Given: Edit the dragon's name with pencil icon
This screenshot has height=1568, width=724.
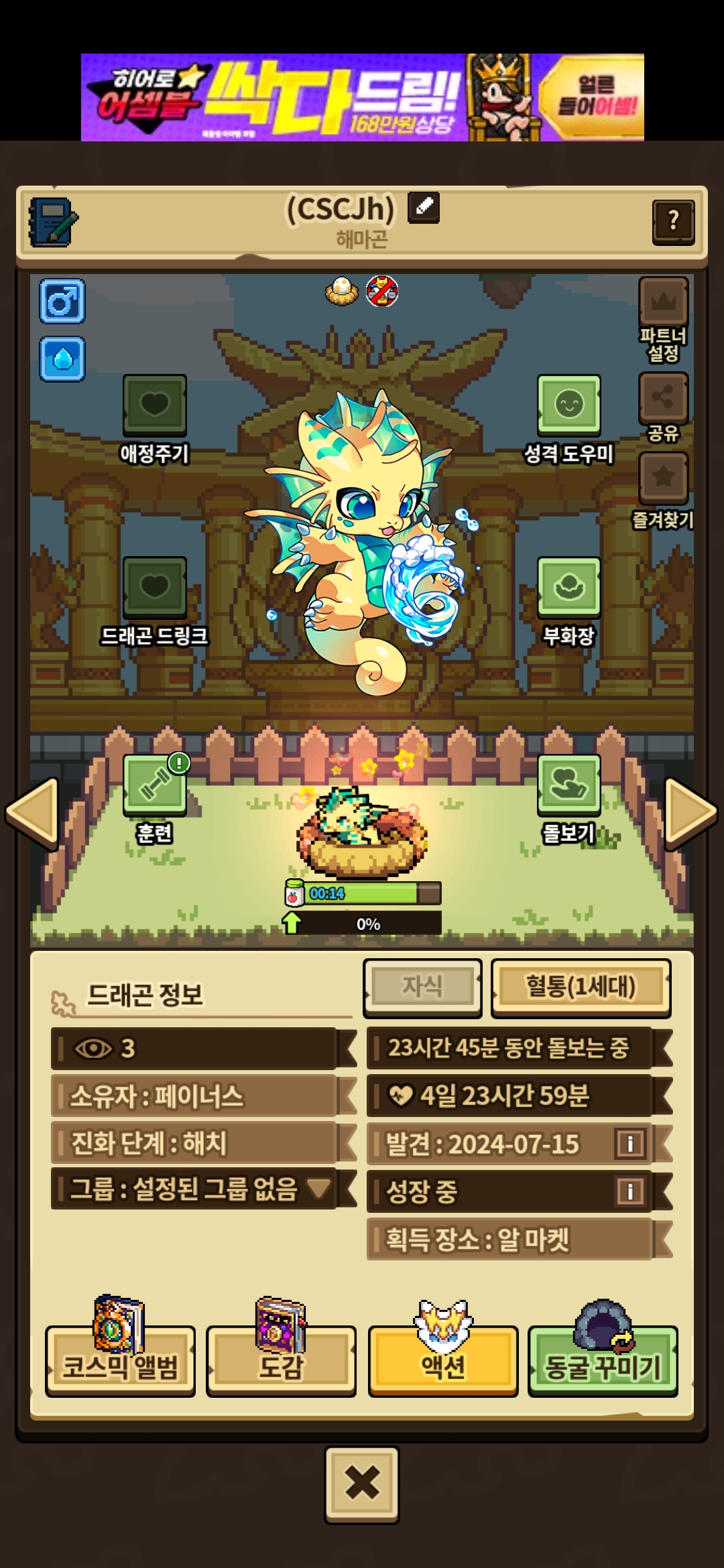Looking at the screenshot, I should click(x=424, y=207).
